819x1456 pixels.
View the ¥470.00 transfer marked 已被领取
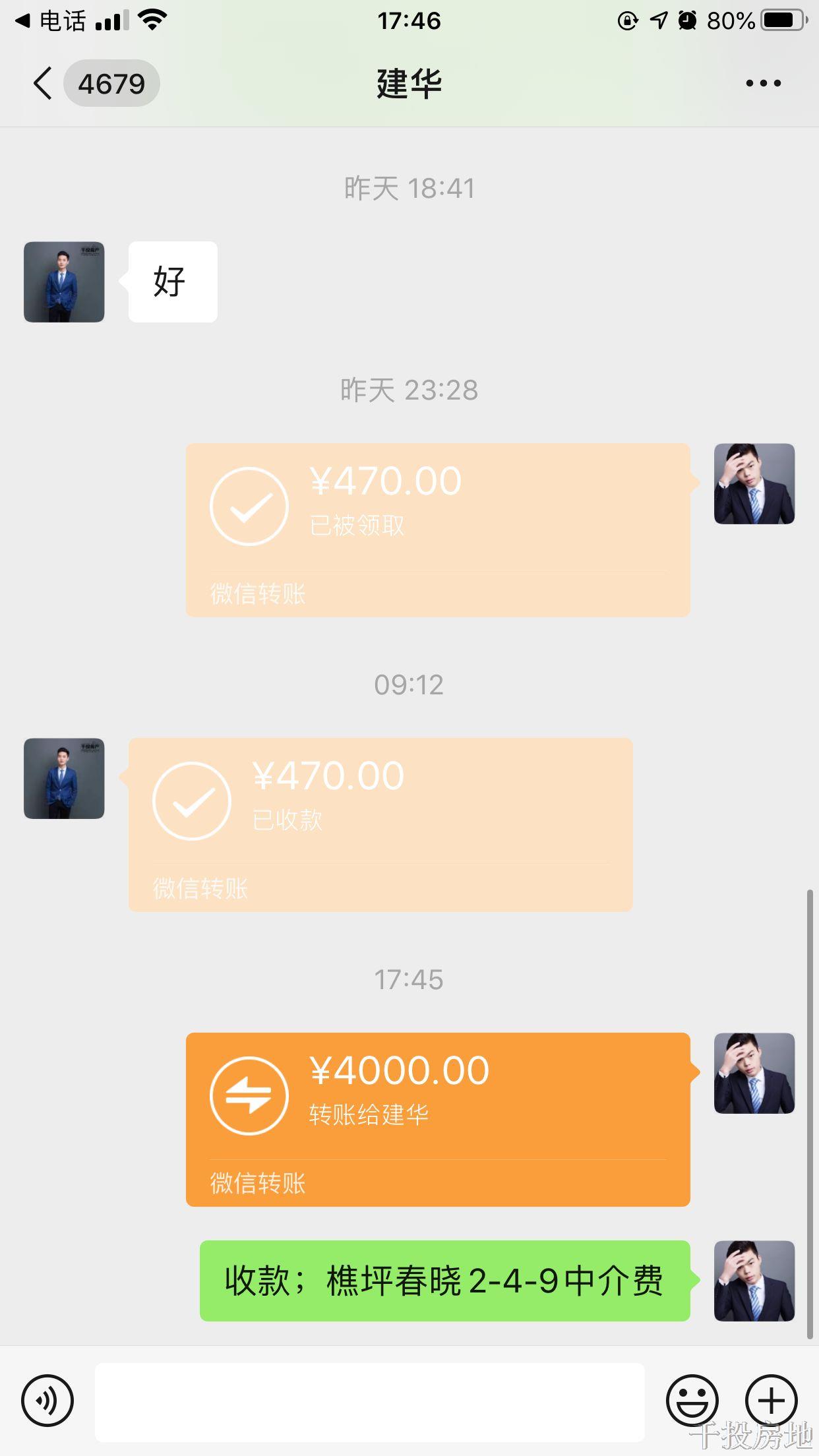point(438,530)
